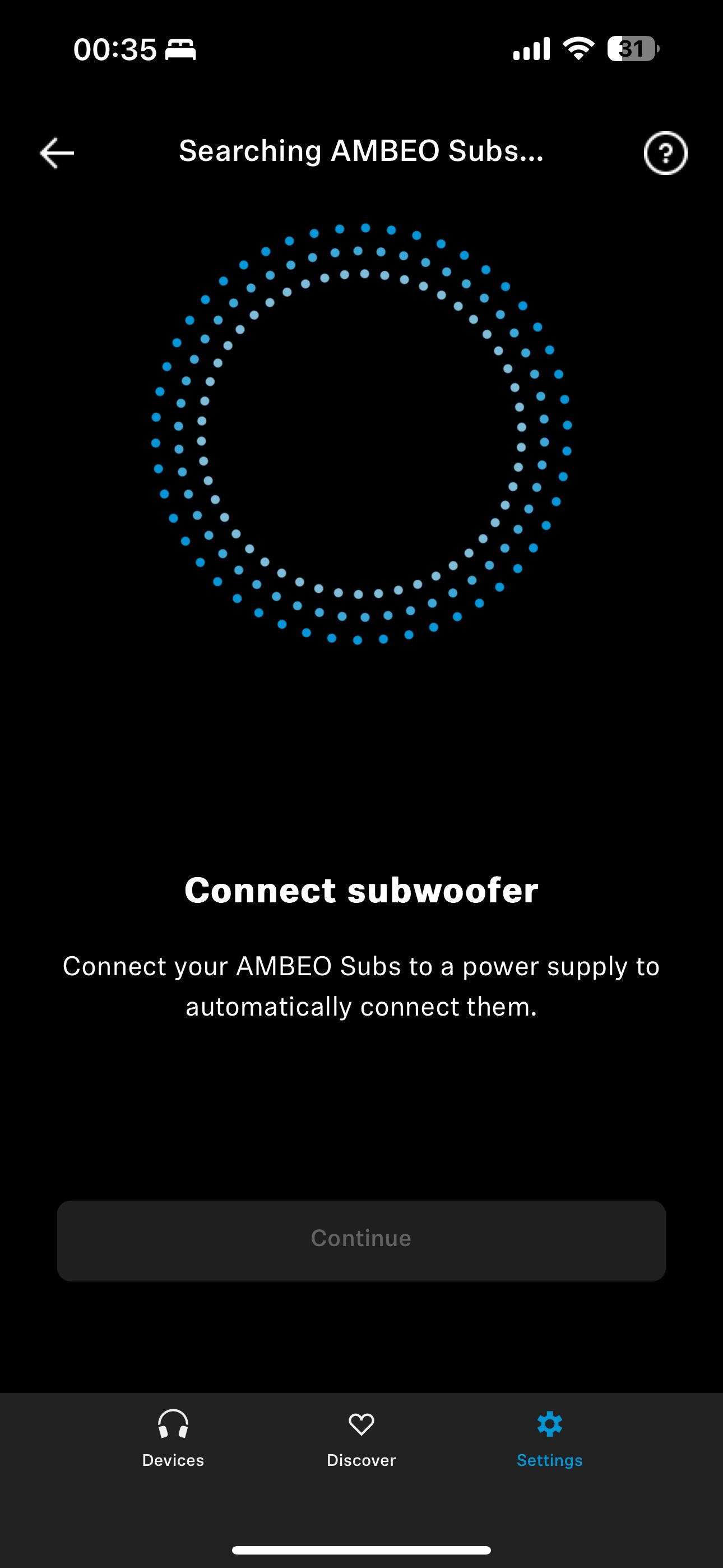
Task: Tap the Continue button
Action: [361, 1240]
